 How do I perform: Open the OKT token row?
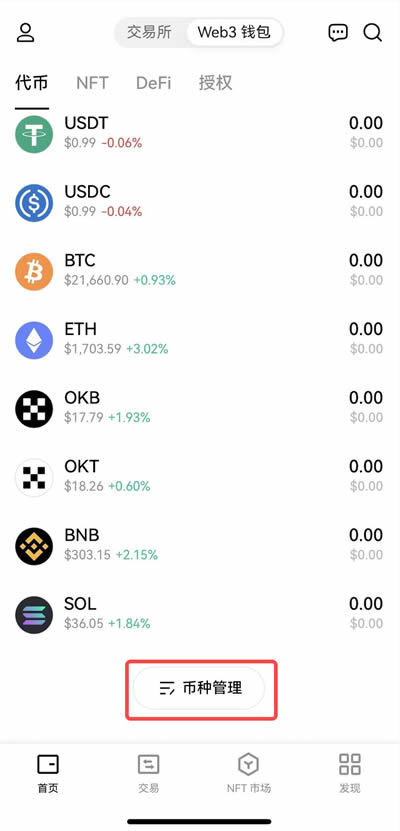200,477
